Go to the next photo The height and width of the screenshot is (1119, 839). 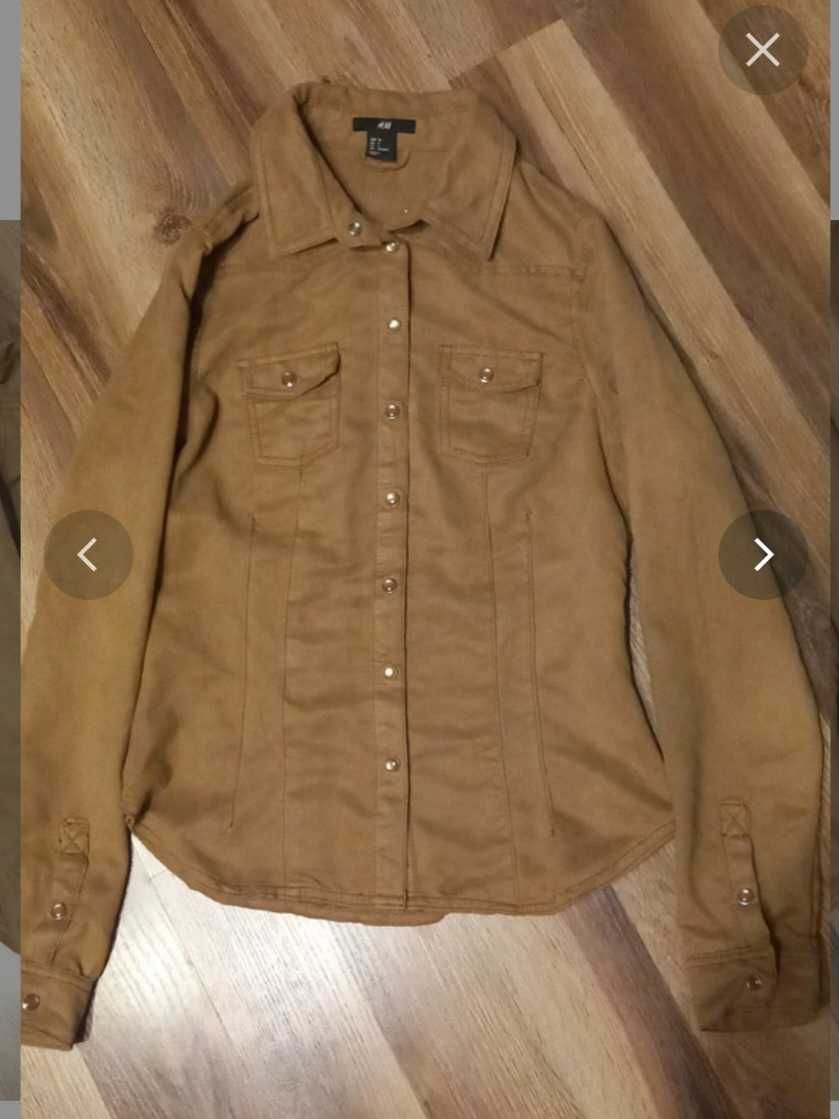pyautogui.click(x=762, y=554)
